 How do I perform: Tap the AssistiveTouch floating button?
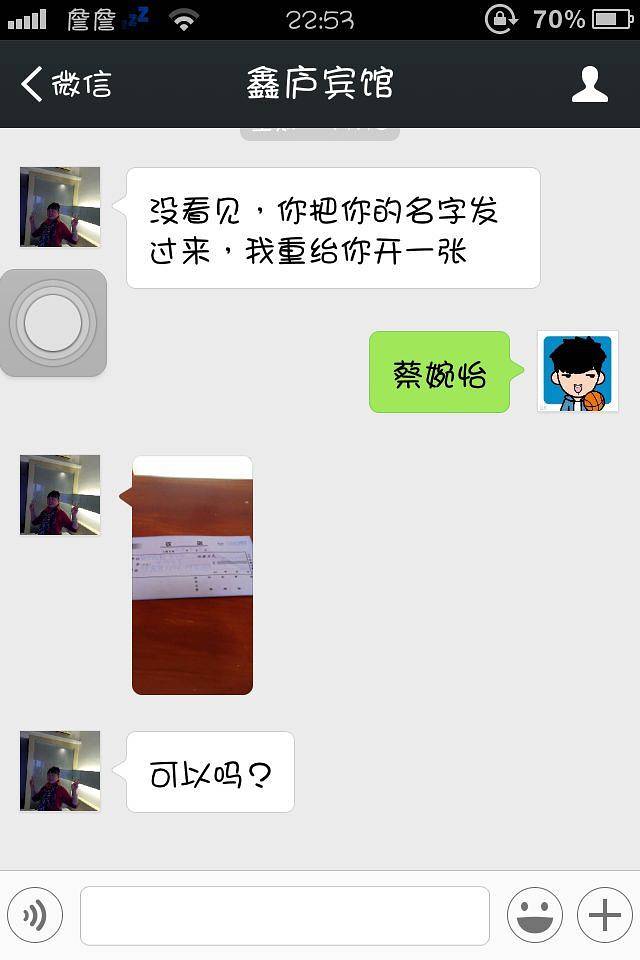tap(53, 323)
